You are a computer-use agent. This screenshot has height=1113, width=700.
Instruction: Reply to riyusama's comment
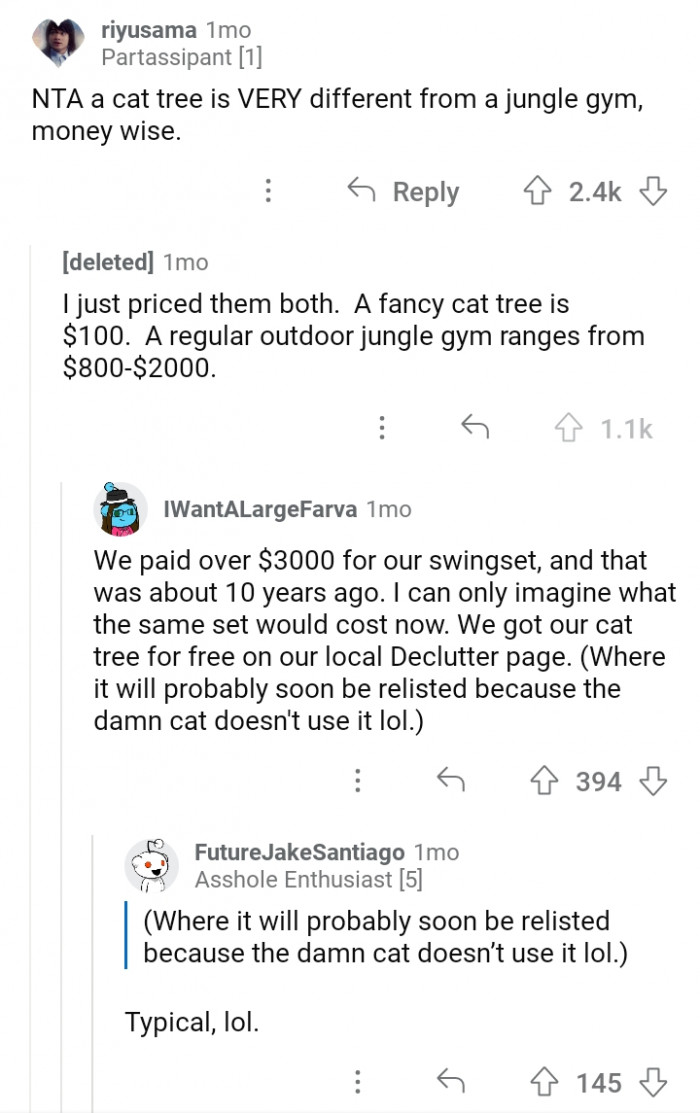pos(403,191)
